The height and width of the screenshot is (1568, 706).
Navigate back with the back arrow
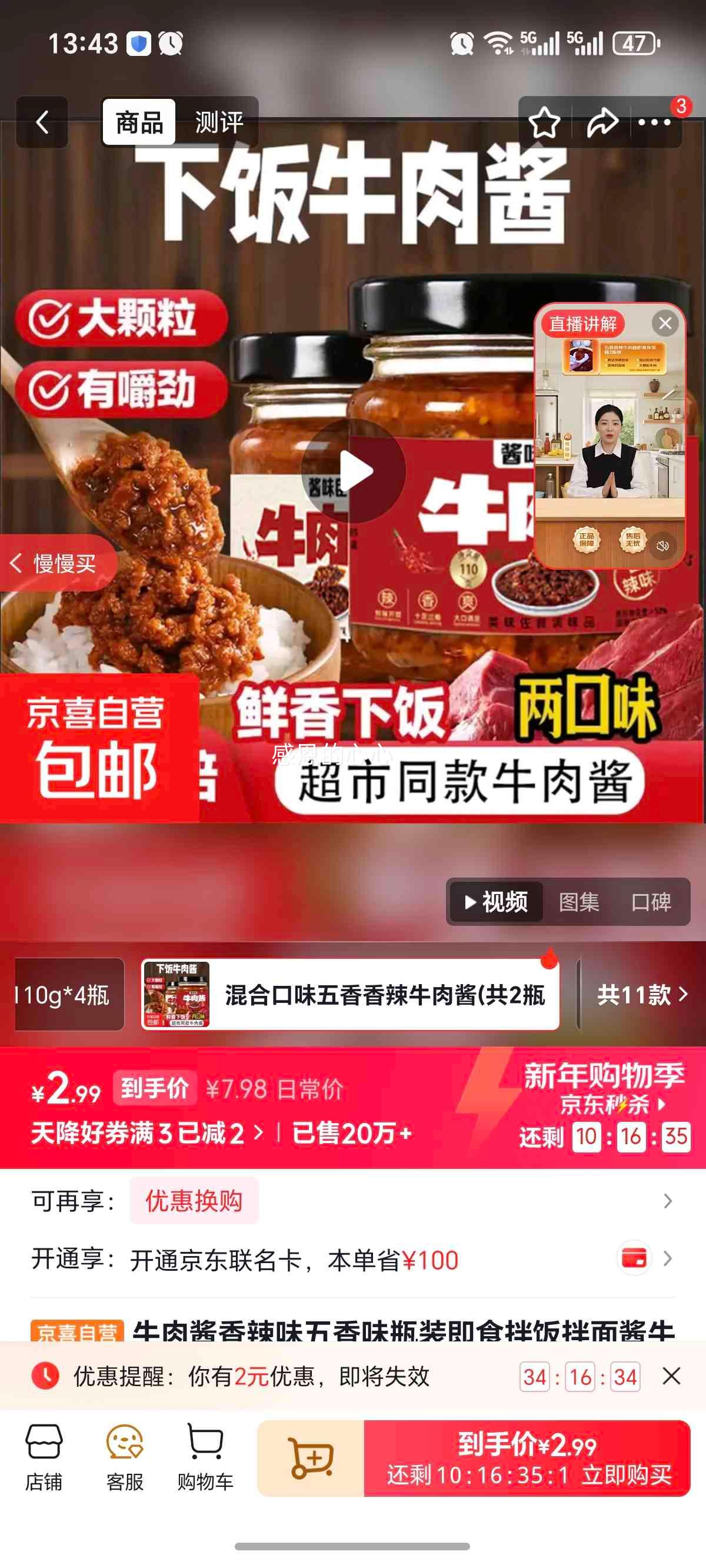41,123
